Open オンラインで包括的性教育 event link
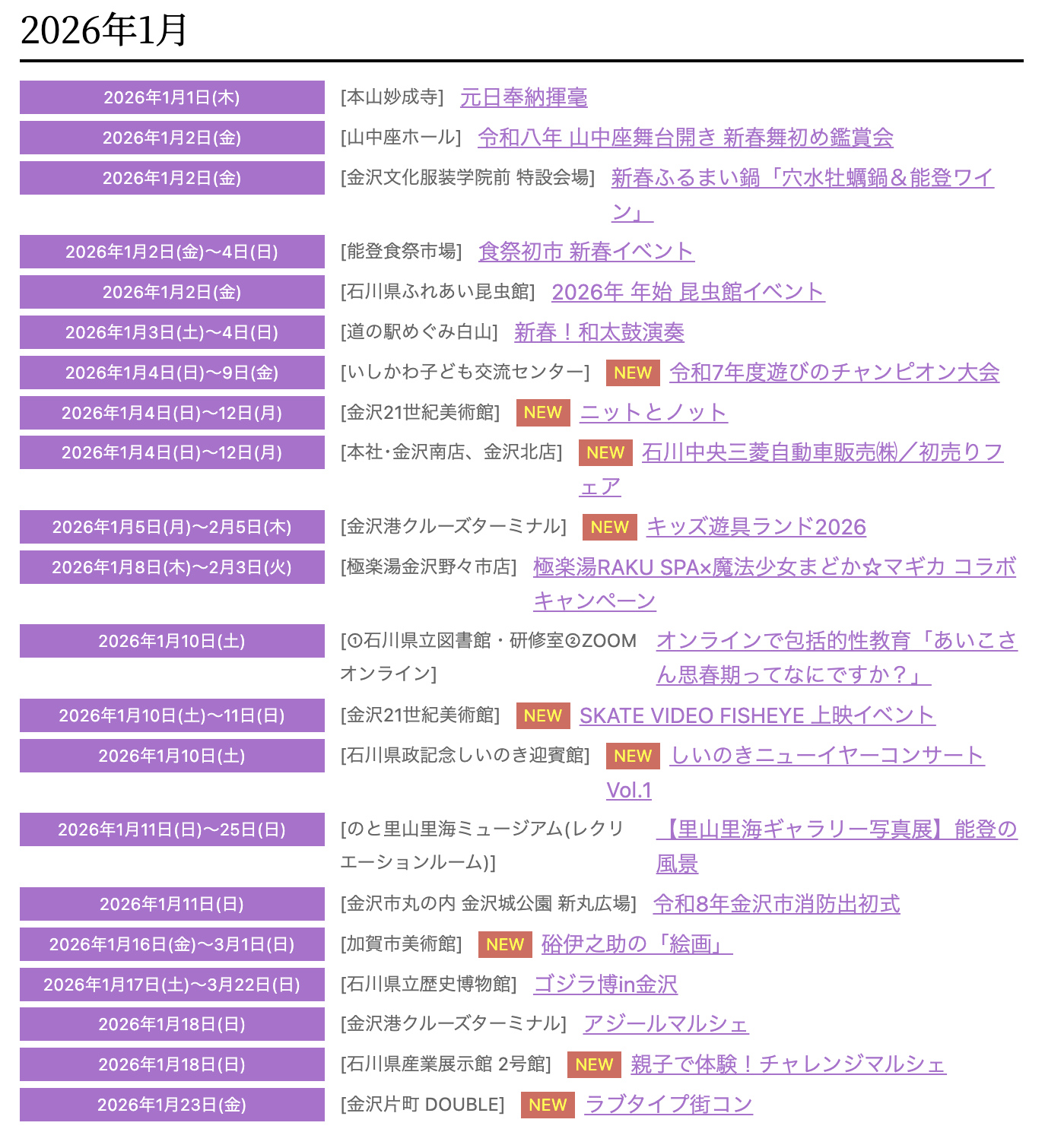The width and height of the screenshot is (1045, 1148). (836, 641)
